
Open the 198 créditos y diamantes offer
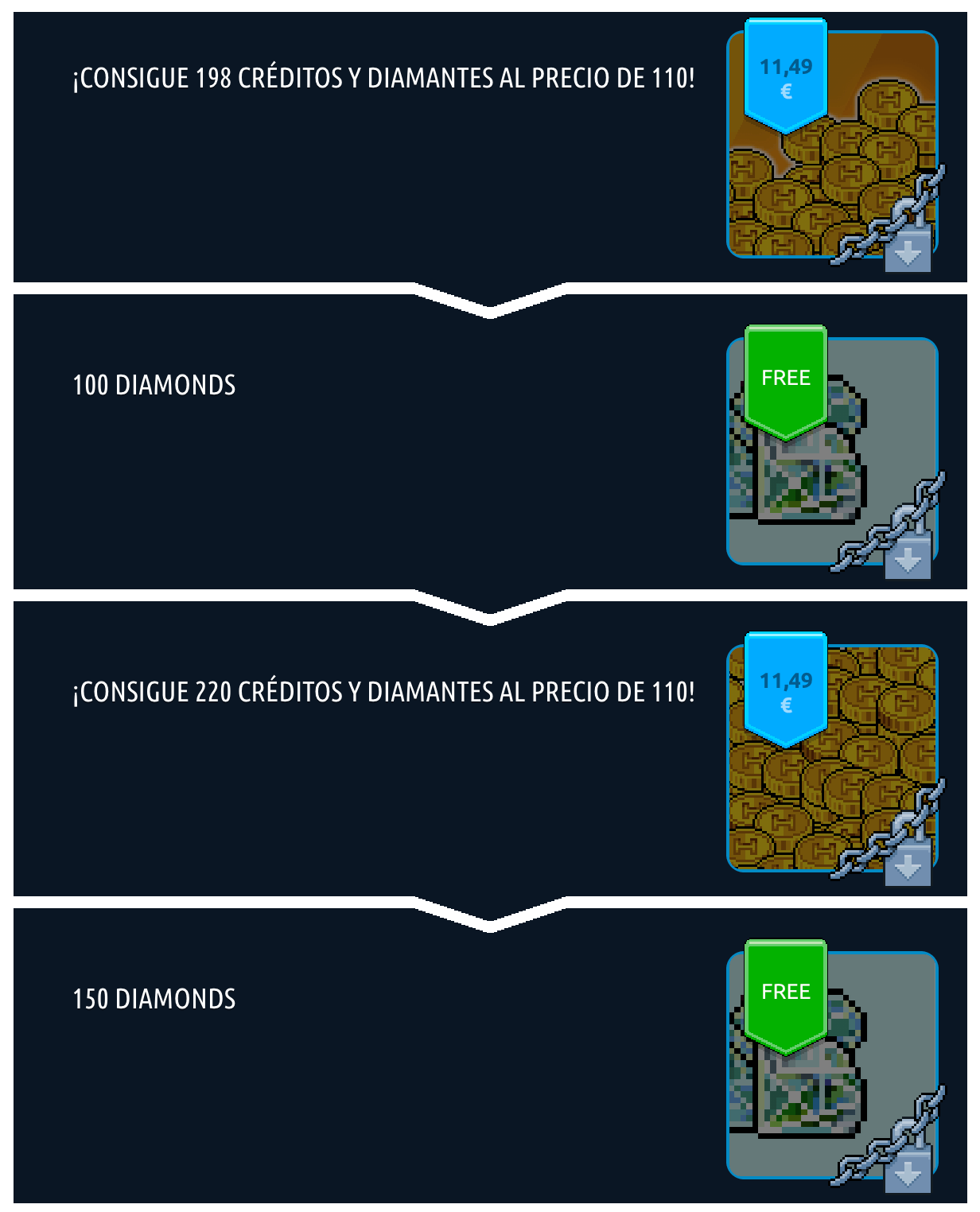click(832, 145)
